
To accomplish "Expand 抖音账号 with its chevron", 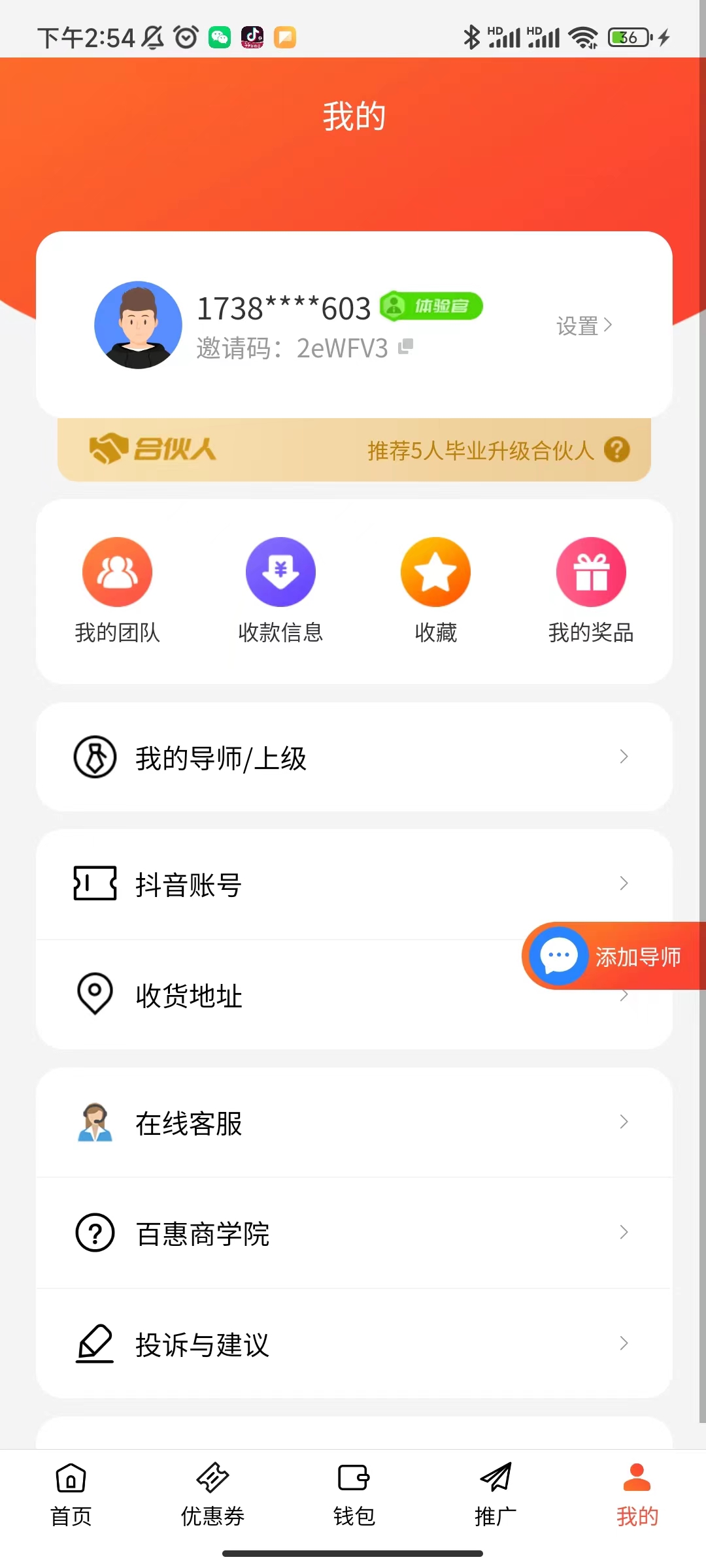I will tap(623, 884).
